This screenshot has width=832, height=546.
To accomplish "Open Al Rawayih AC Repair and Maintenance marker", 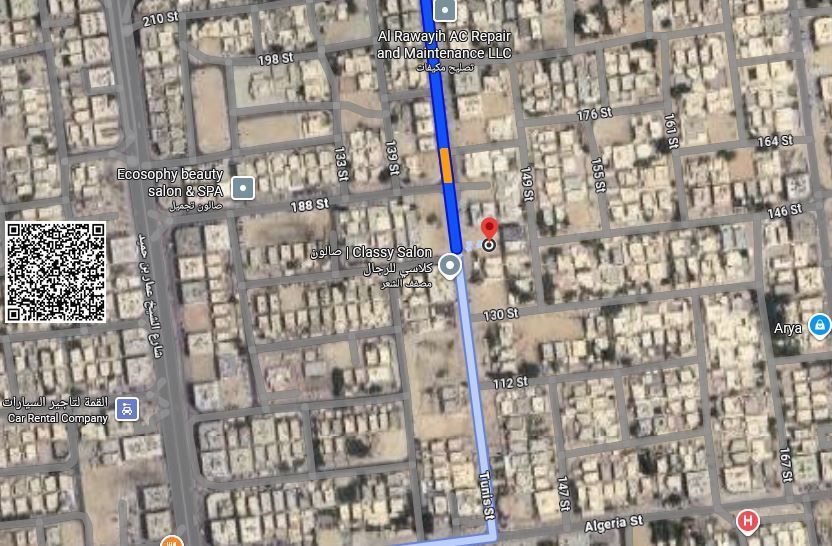I will 445,12.
